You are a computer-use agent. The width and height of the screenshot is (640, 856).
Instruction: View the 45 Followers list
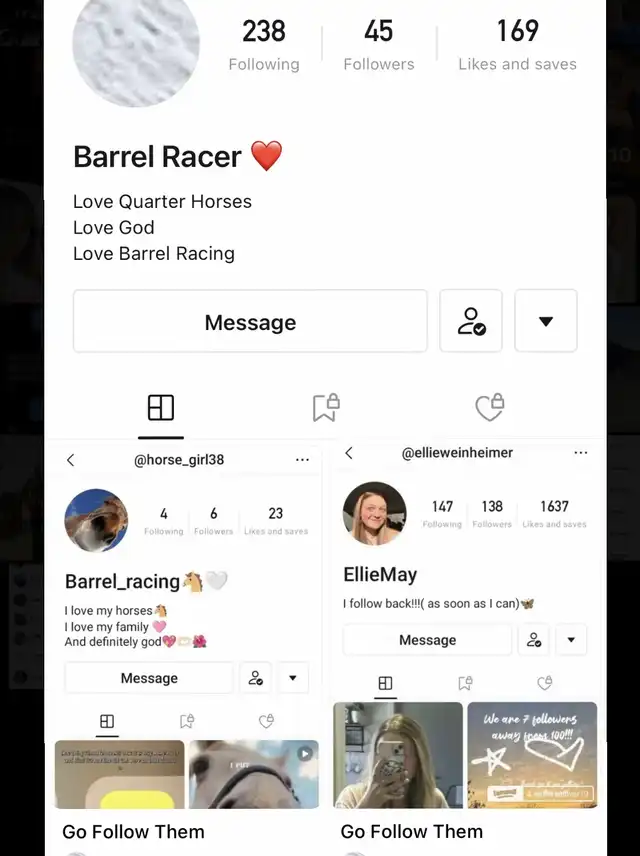coord(379,46)
